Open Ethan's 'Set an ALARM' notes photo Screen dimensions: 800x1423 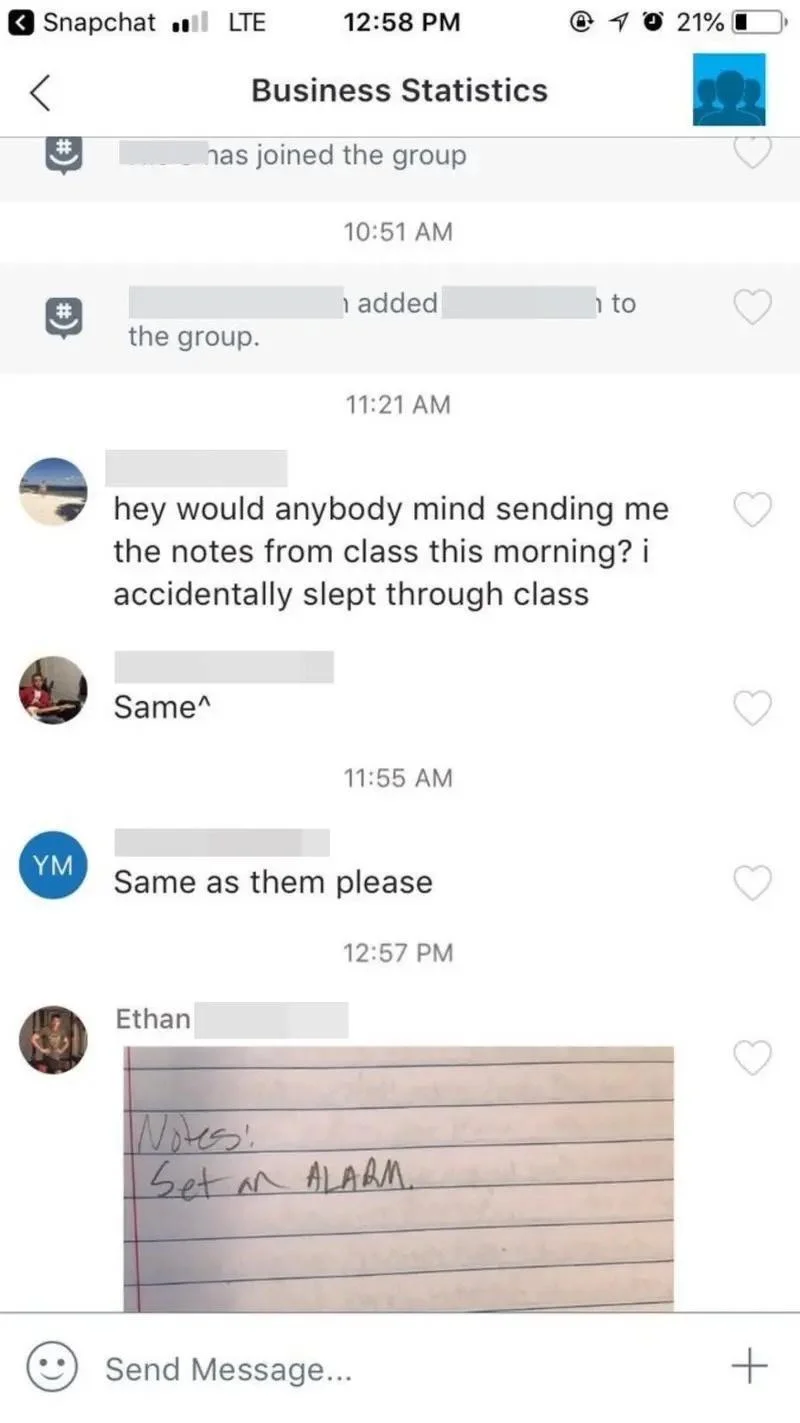click(398, 1177)
